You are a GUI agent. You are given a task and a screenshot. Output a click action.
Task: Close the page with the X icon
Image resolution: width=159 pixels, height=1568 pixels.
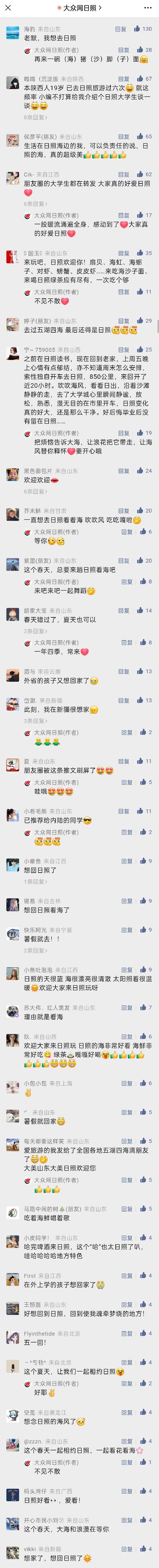7,8
